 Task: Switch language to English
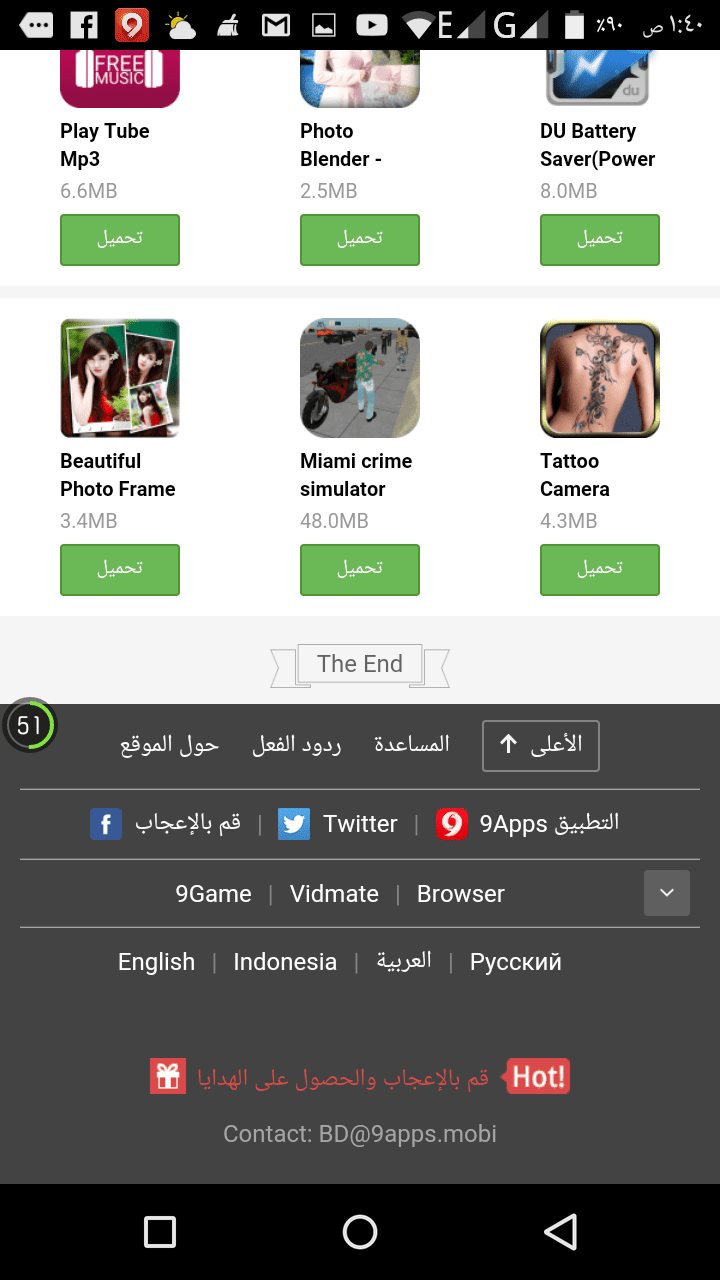point(156,962)
